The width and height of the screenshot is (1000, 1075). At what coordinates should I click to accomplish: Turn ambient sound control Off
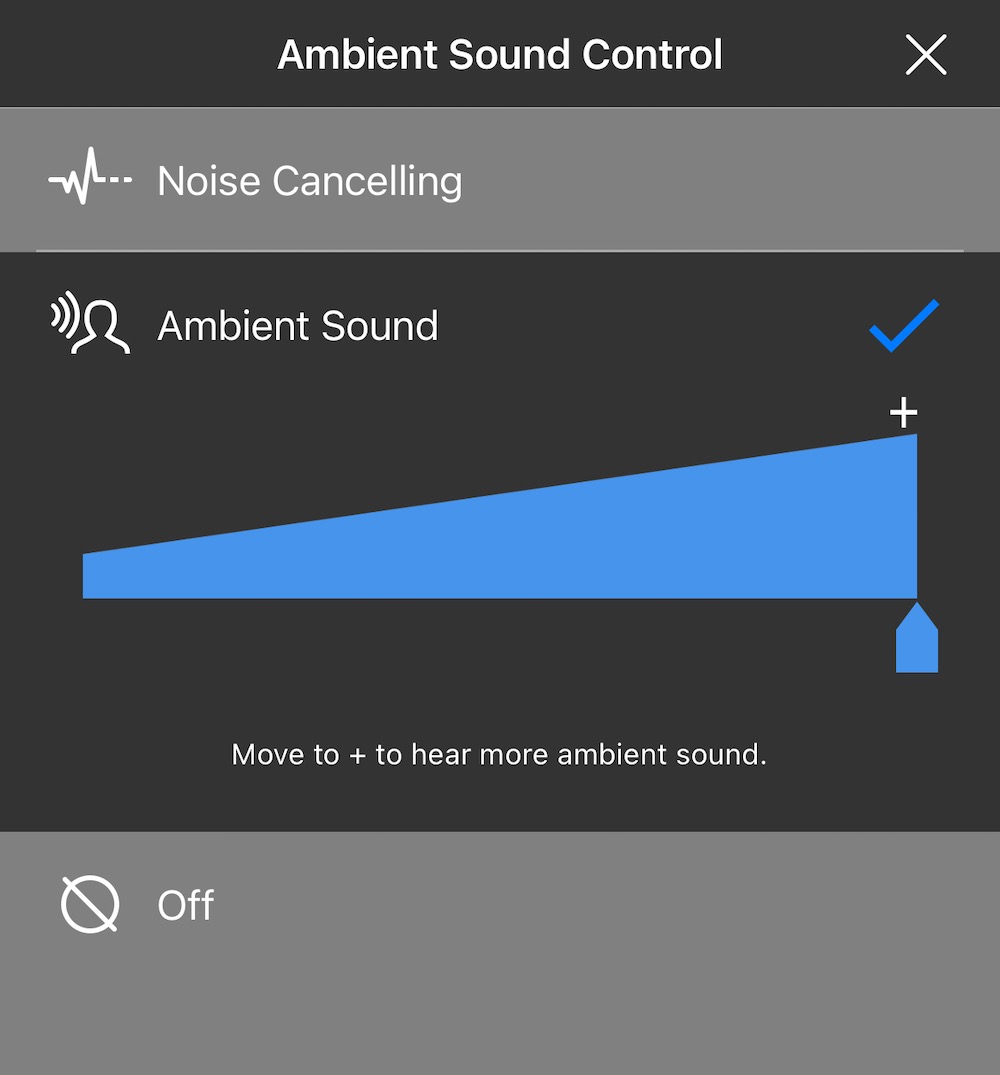coord(186,905)
